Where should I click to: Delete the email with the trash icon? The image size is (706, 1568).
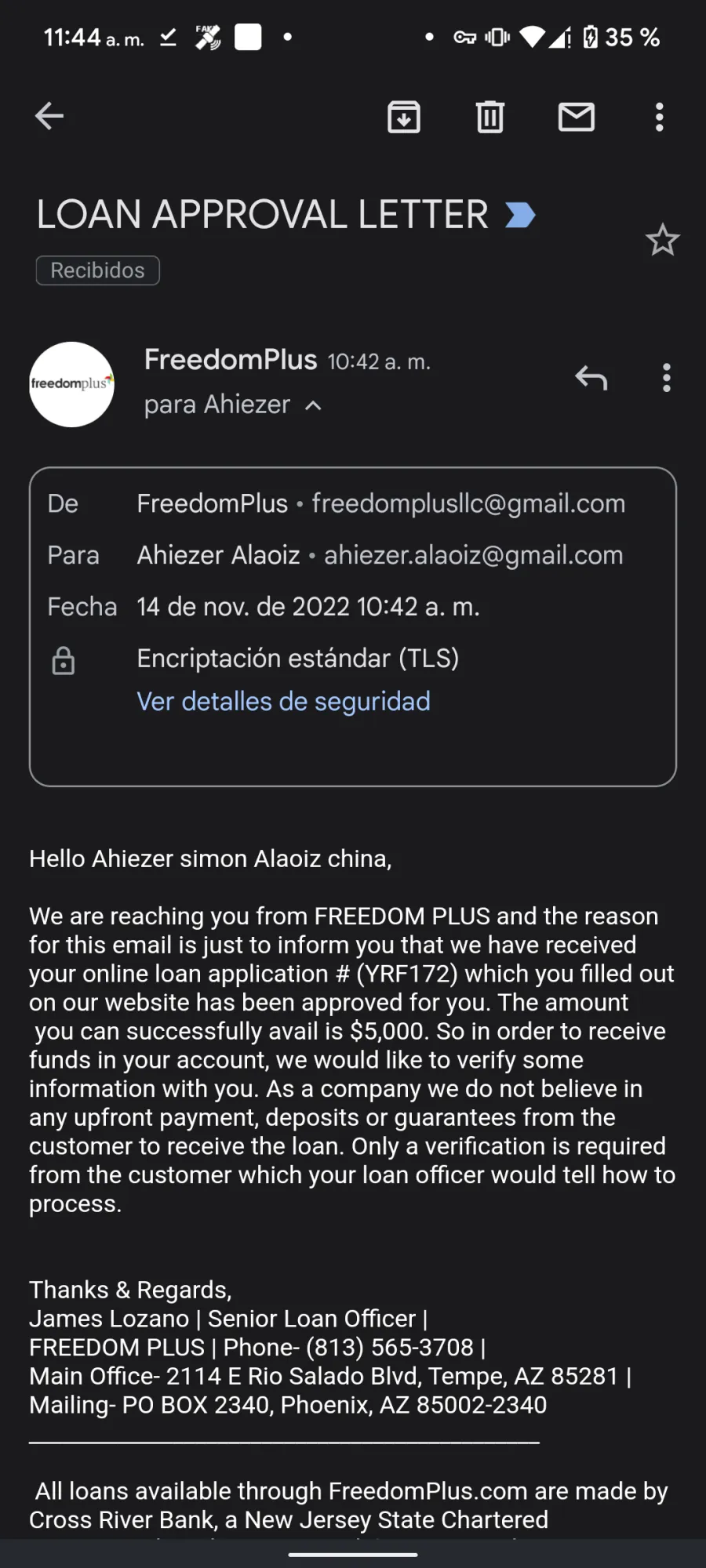click(490, 117)
